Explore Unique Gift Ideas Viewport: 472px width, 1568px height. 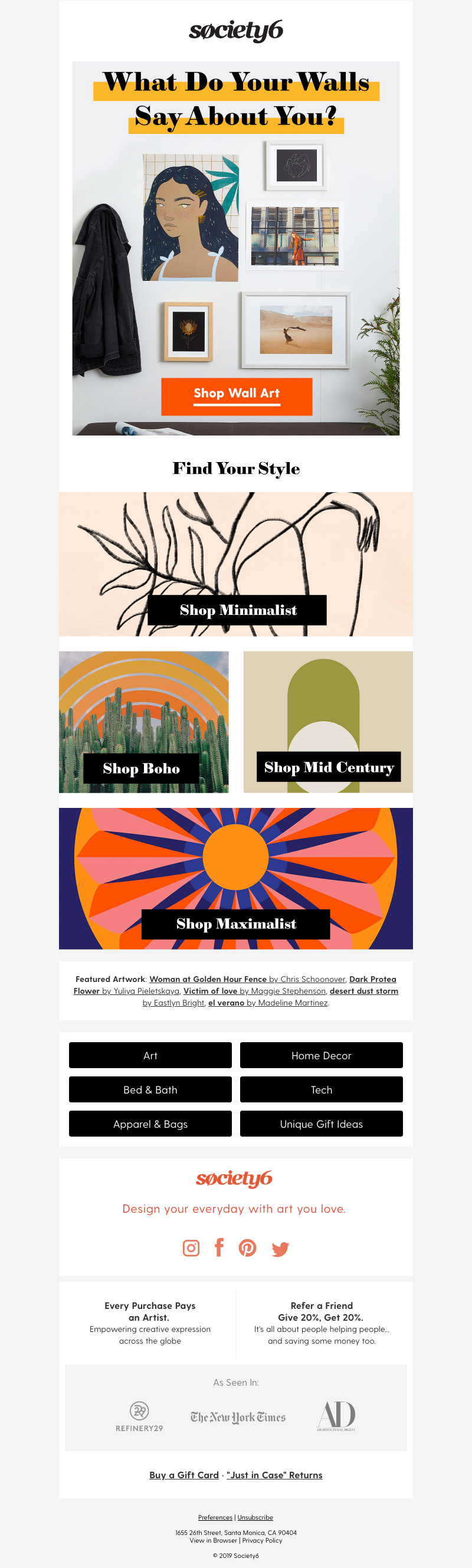point(321,1124)
